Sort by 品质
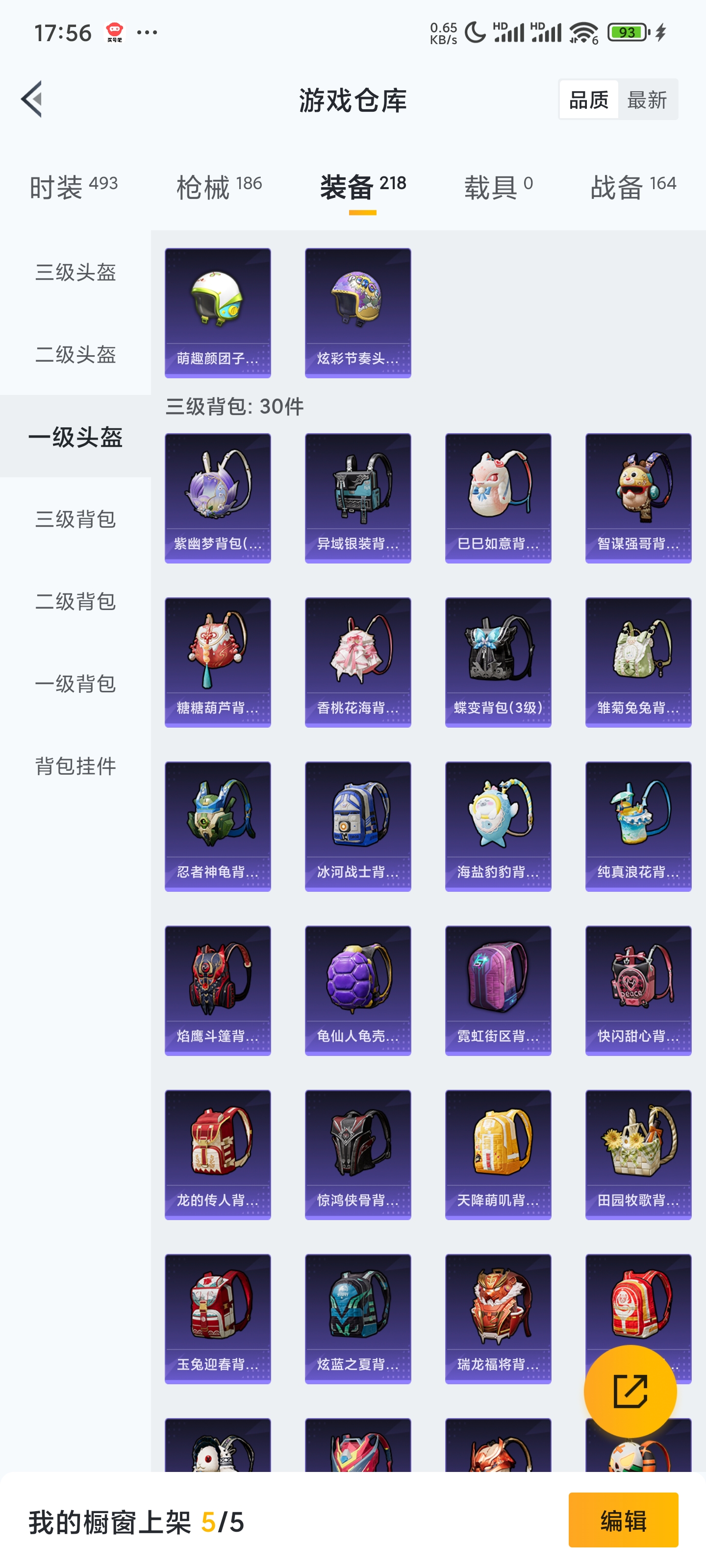The width and height of the screenshot is (706, 1568). coord(588,99)
